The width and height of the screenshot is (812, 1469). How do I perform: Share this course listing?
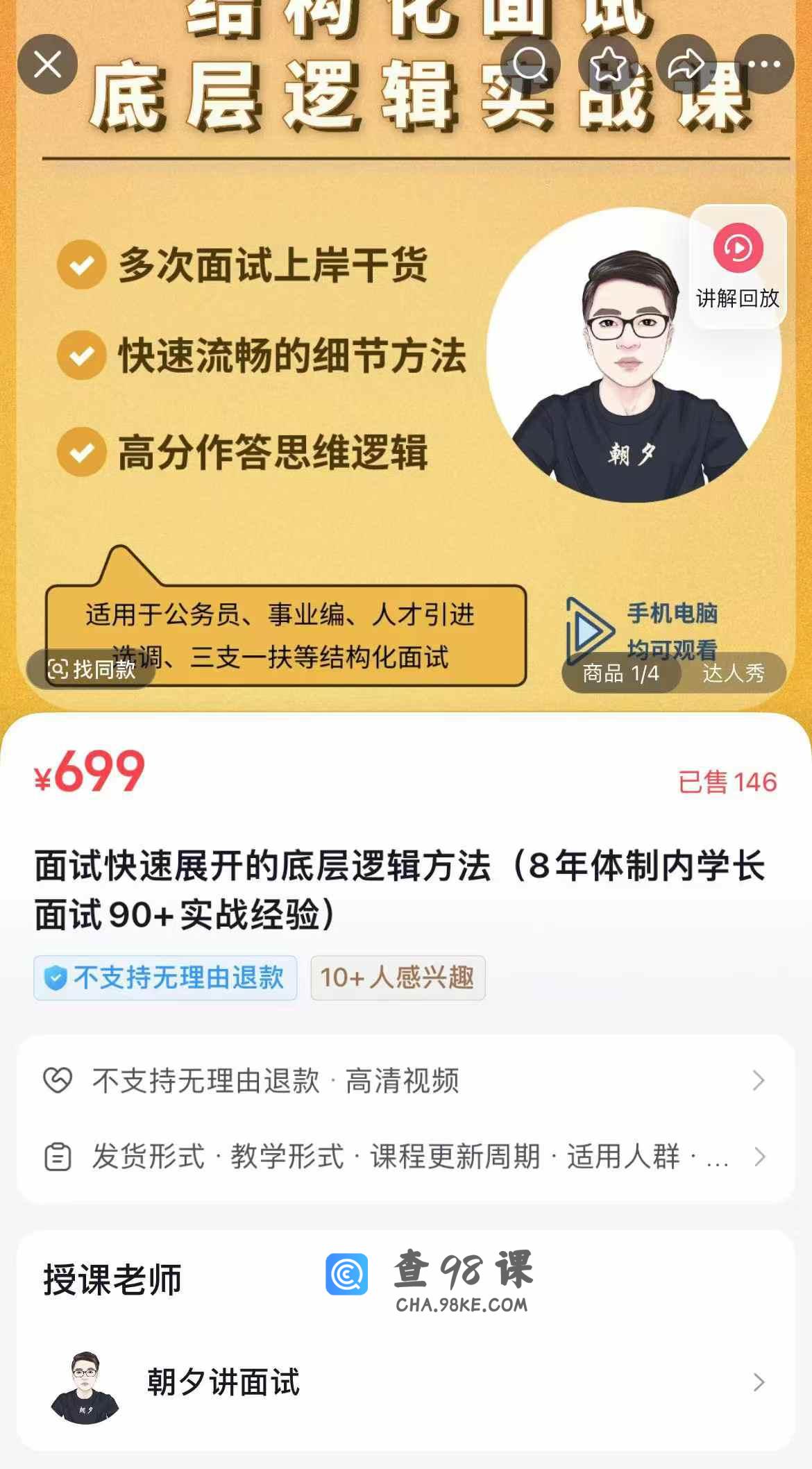point(686,65)
